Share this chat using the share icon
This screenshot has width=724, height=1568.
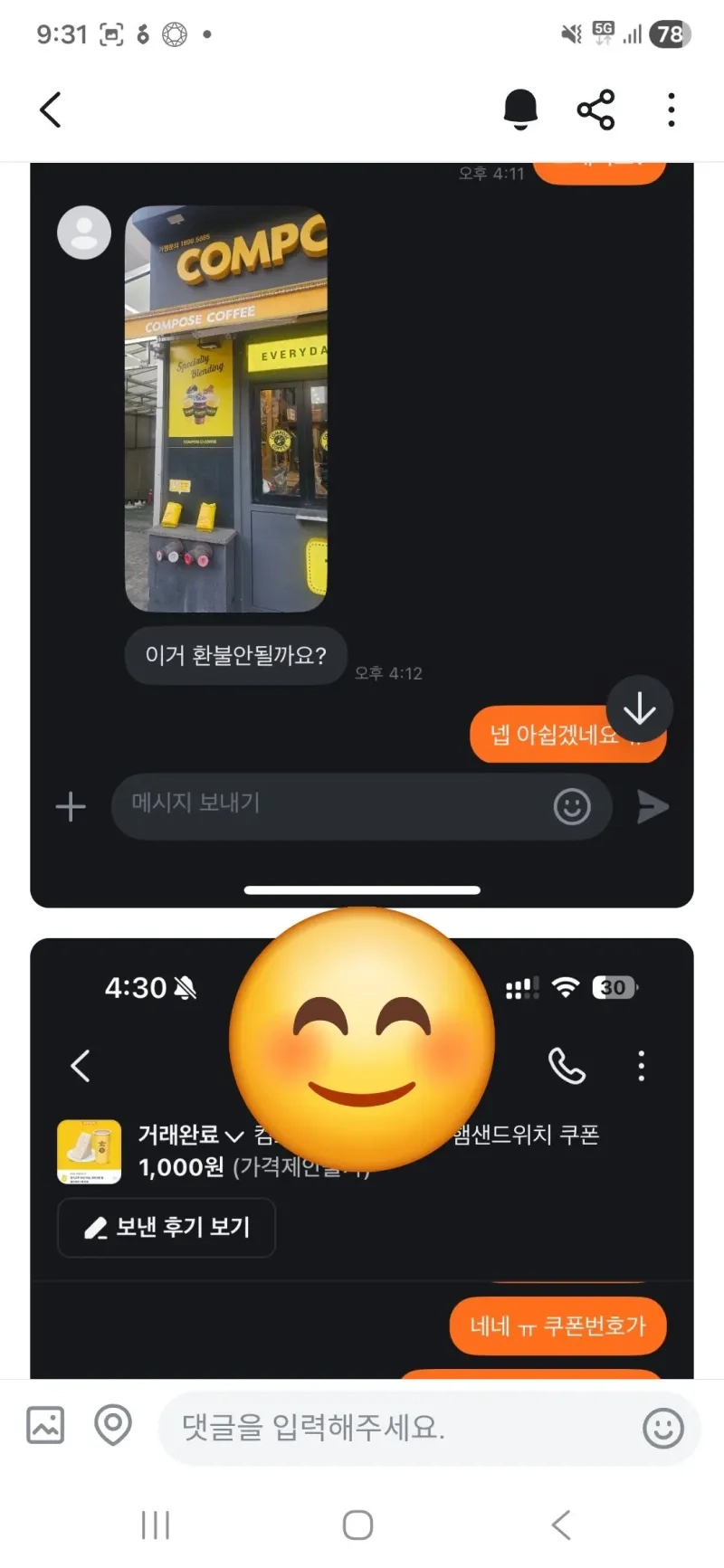(595, 109)
